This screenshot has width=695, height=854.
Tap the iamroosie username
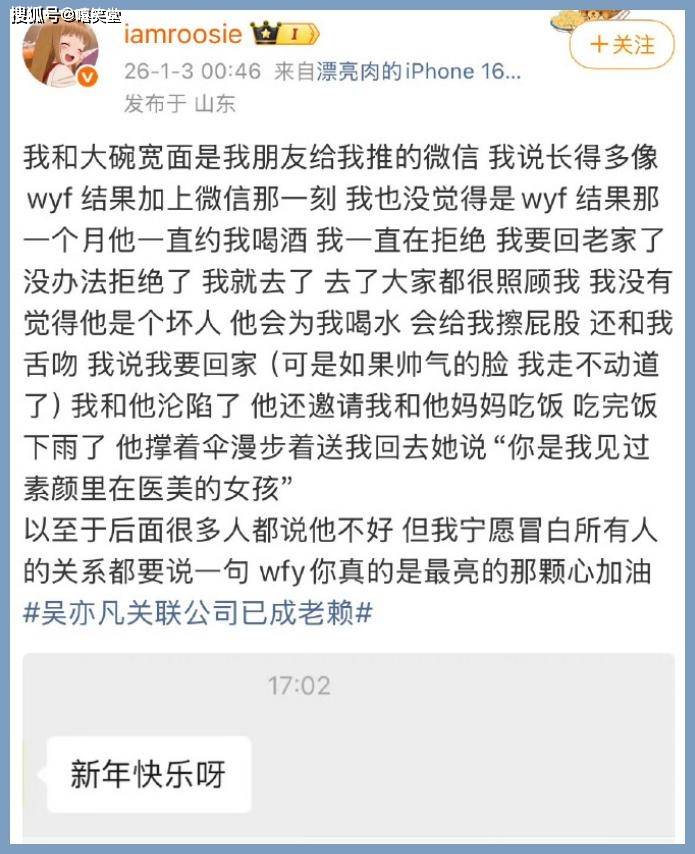(183, 33)
